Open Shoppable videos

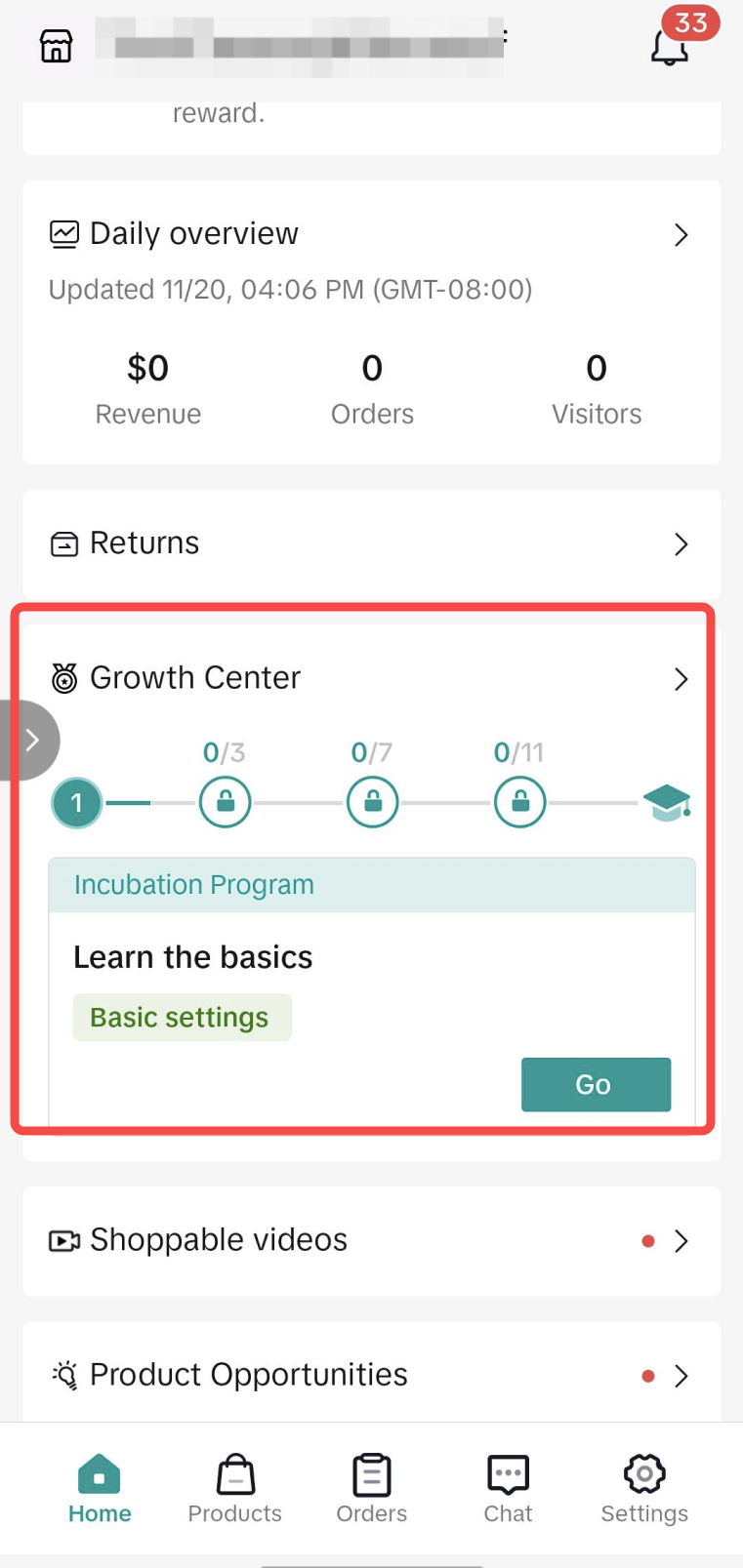click(371, 1240)
